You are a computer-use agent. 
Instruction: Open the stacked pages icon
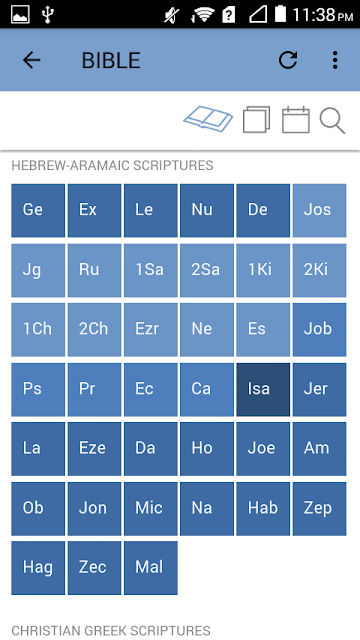(x=256, y=120)
